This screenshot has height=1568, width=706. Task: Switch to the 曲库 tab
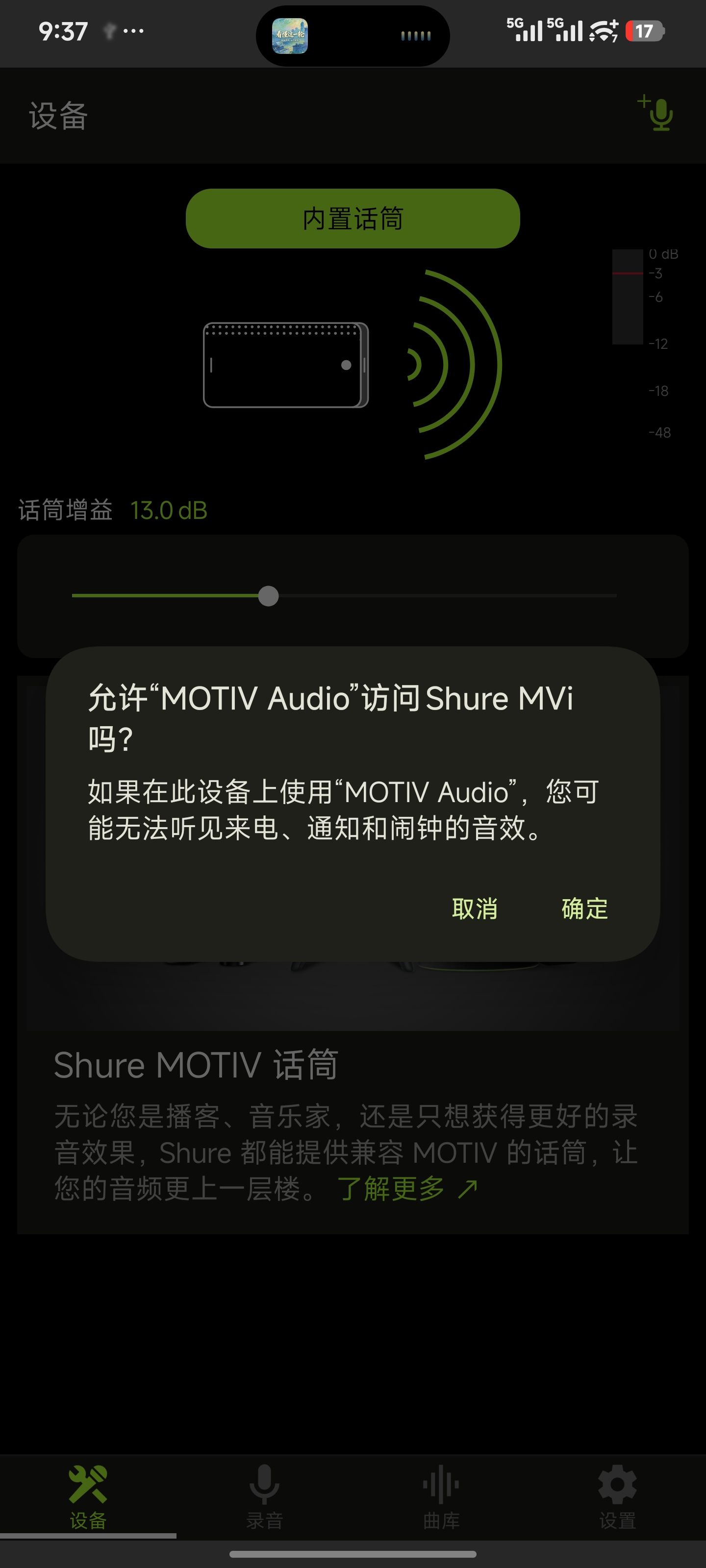click(x=441, y=1496)
